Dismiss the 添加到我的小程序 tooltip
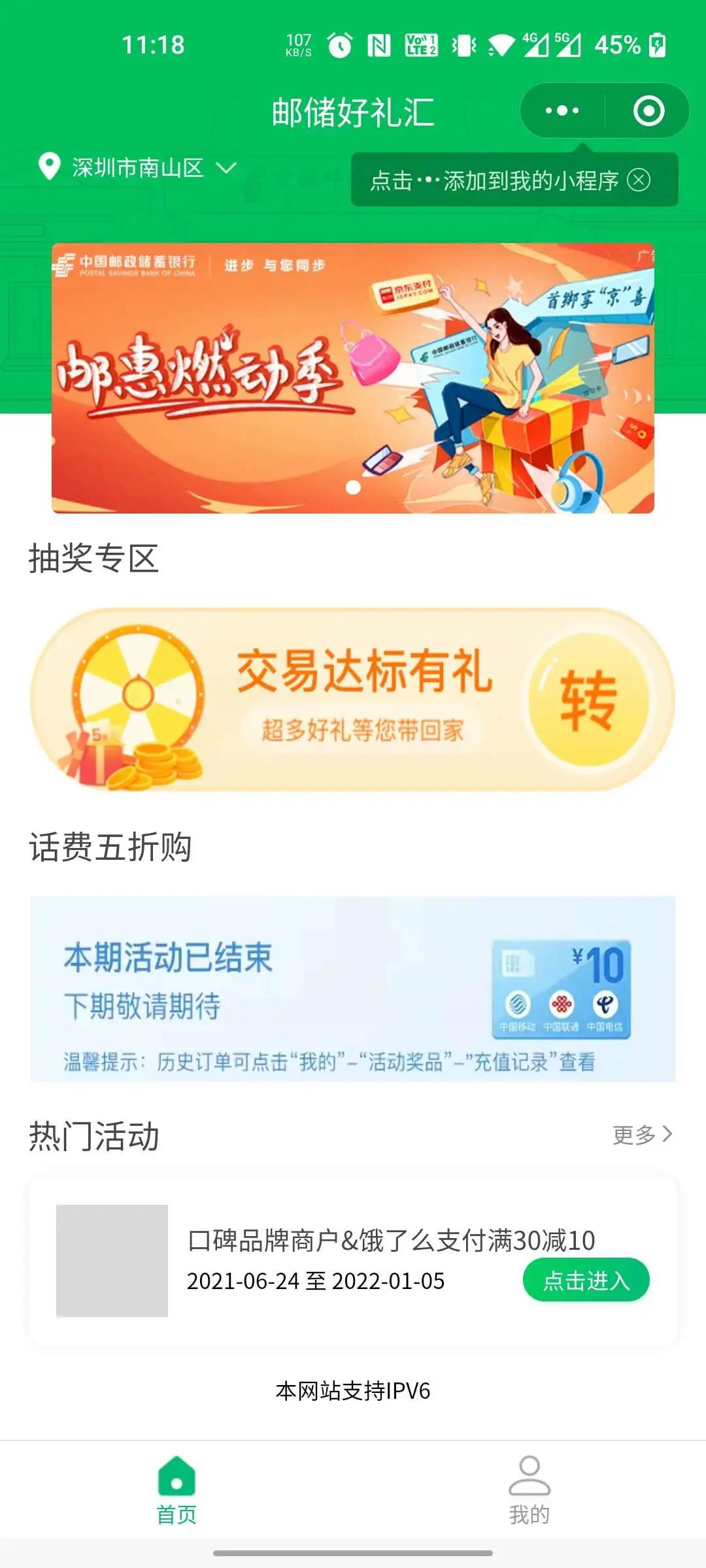This screenshot has height=1568, width=706. coord(639,180)
